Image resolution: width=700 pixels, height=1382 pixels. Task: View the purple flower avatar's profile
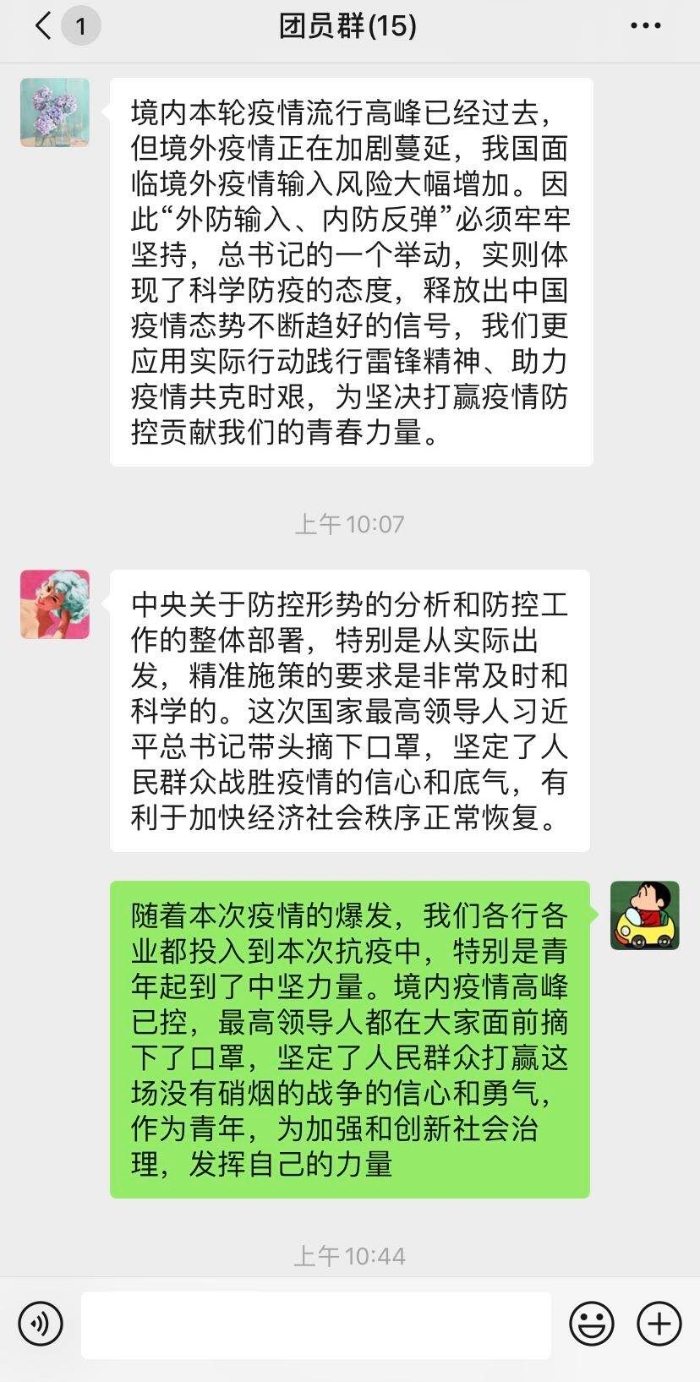pyautogui.click(x=55, y=113)
